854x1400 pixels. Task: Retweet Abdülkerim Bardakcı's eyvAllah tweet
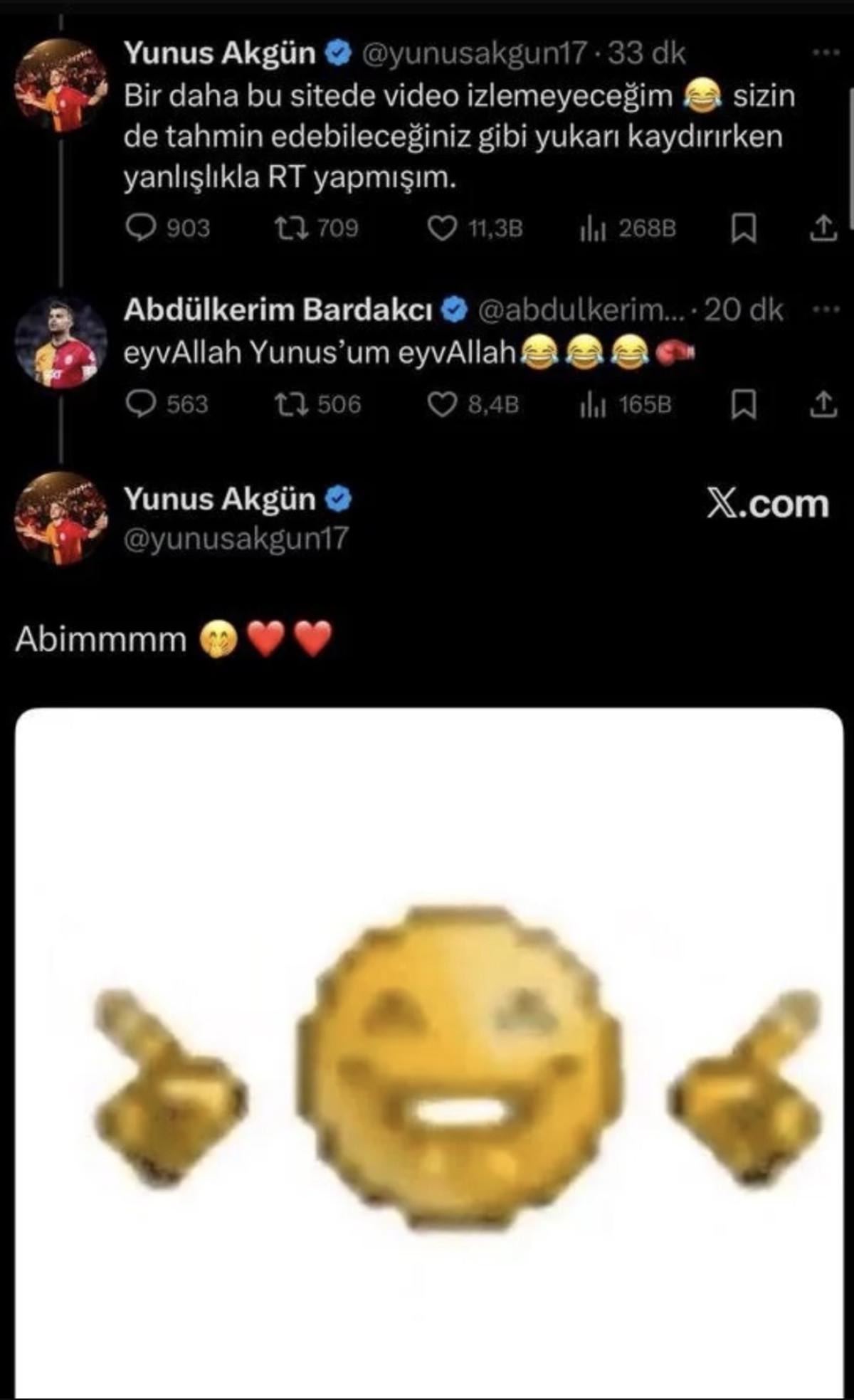[292, 404]
